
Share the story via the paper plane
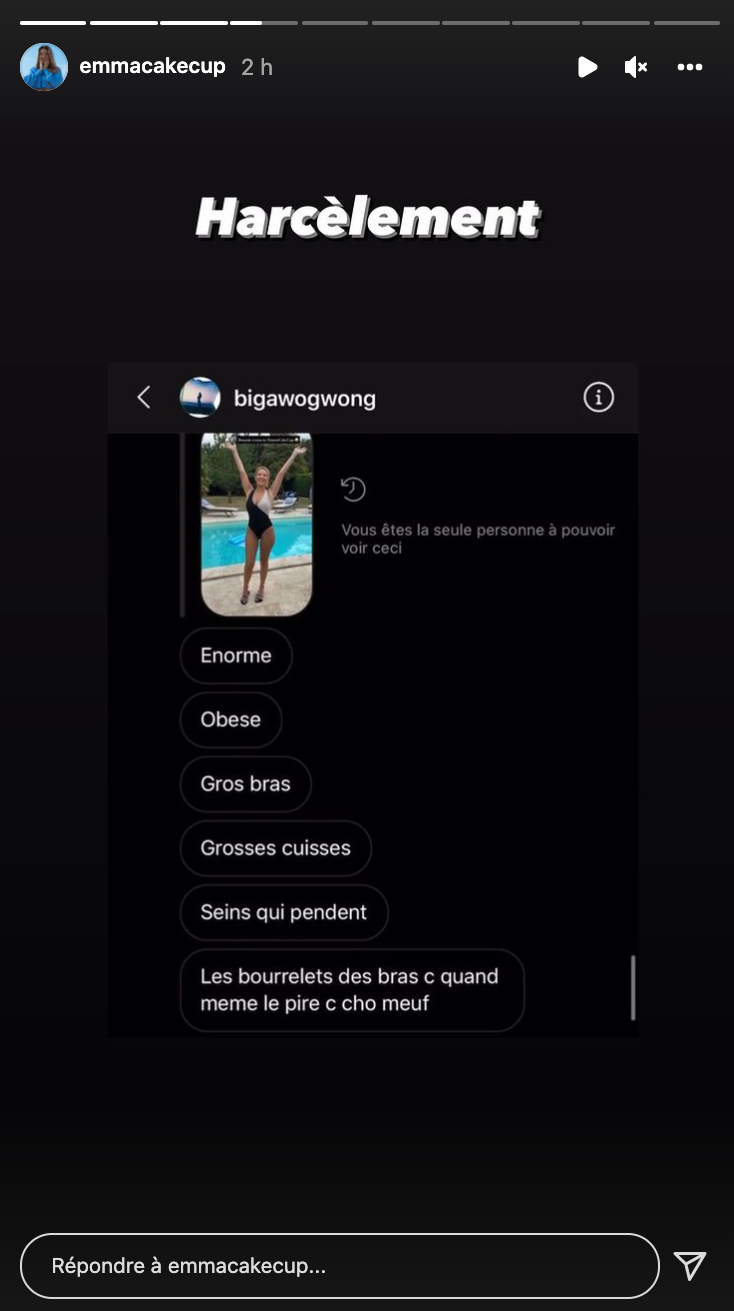[x=690, y=1265]
